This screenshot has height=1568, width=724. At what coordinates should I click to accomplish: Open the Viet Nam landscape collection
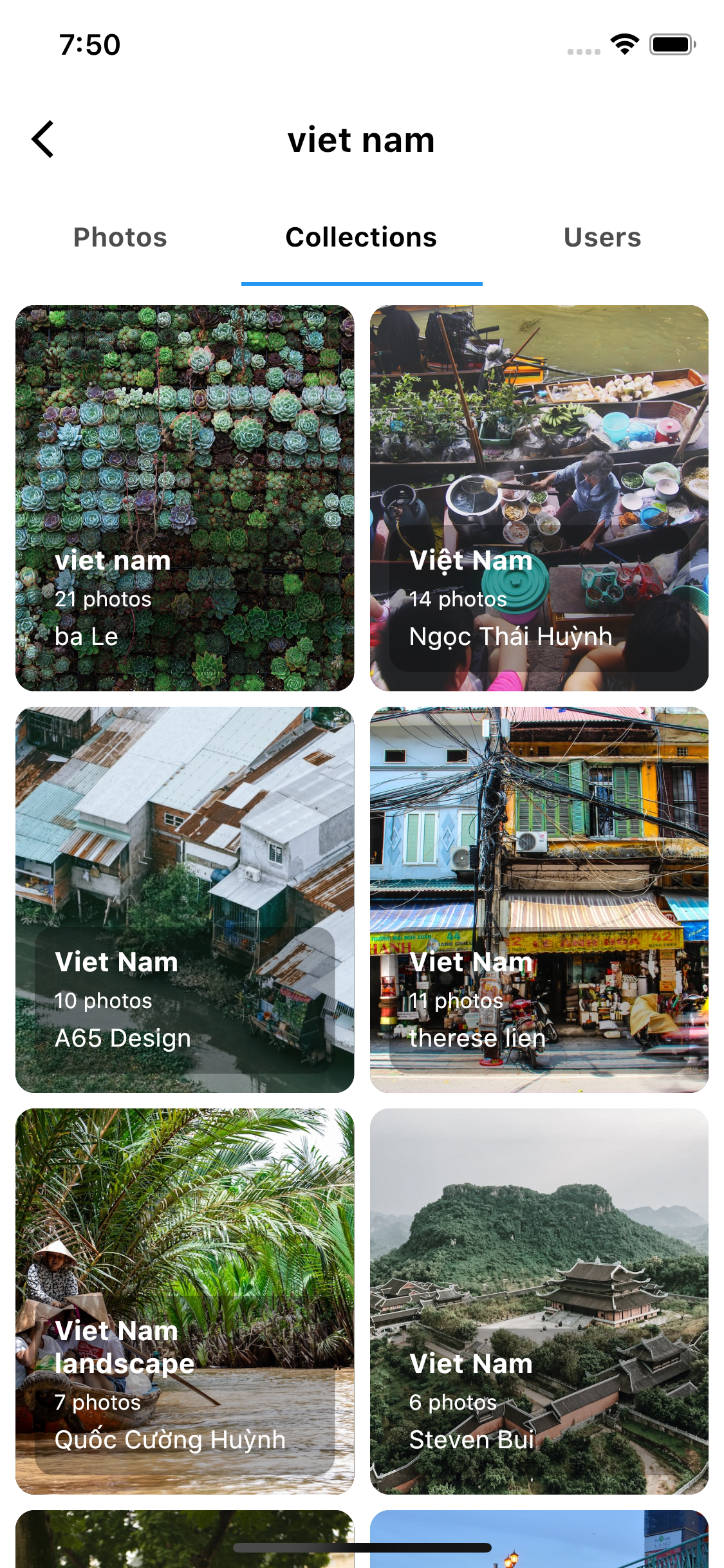tap(185, 1301)
